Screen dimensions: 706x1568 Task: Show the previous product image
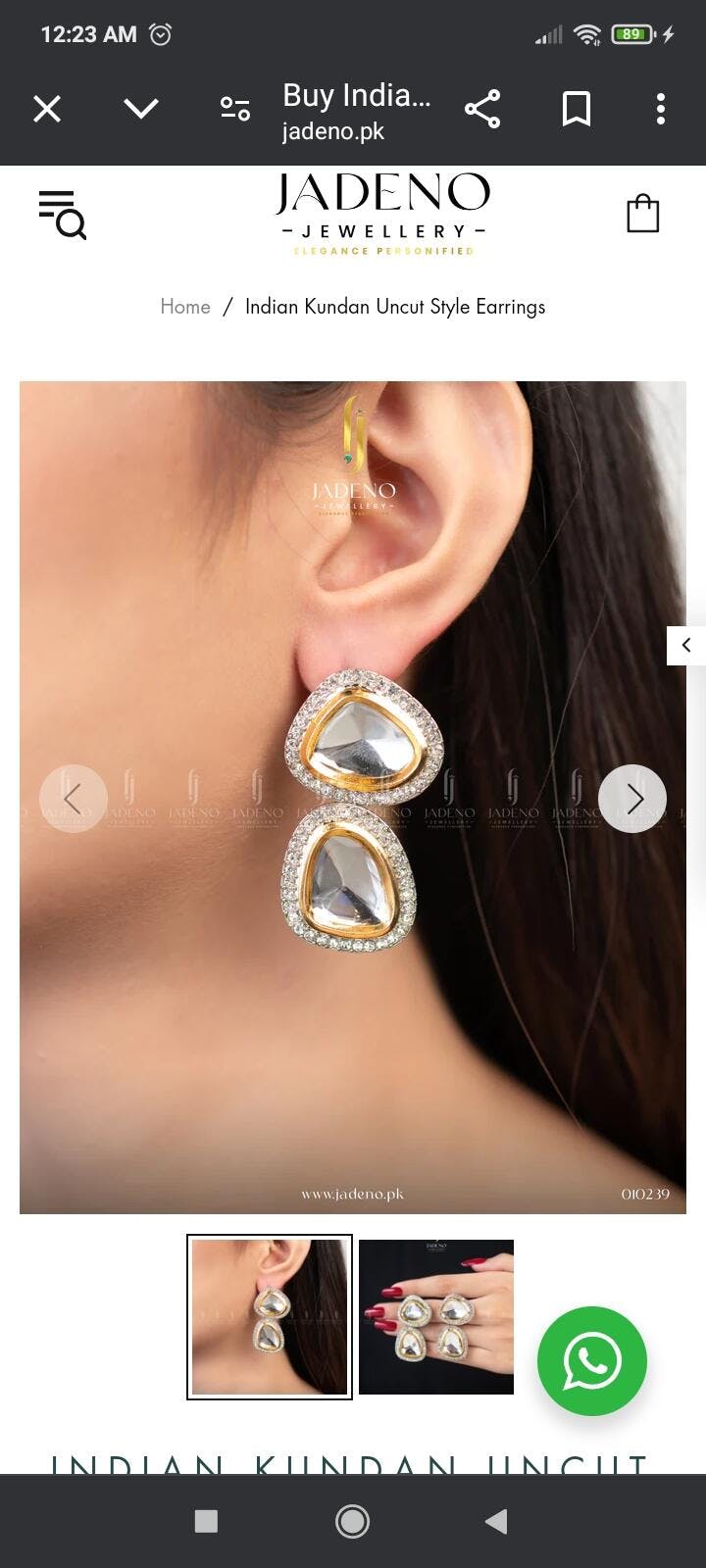[x=73, y=799]
